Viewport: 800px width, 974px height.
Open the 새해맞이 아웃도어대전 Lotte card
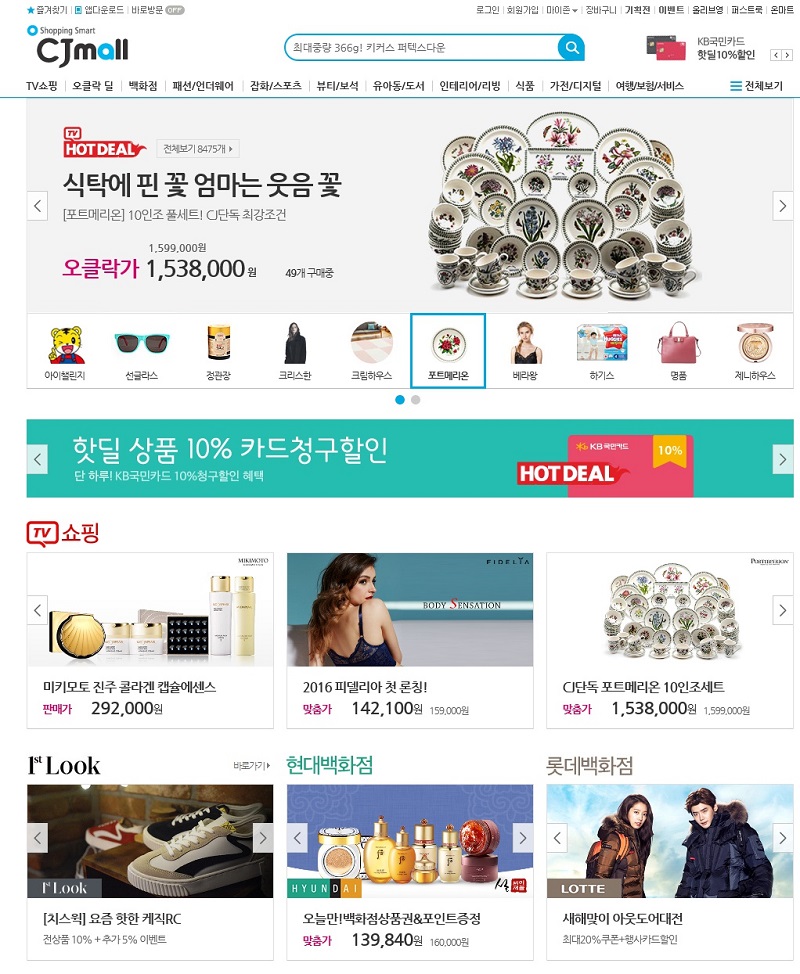click(x=669, y=870)
